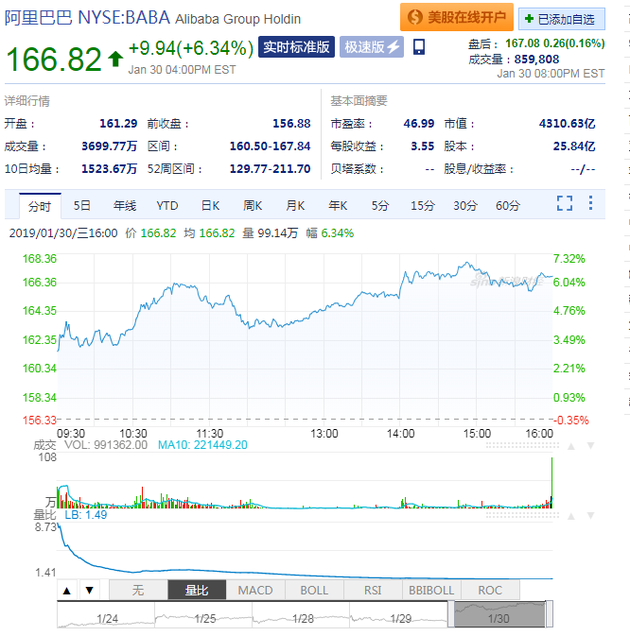Expand chart to fullscreen

564,204
